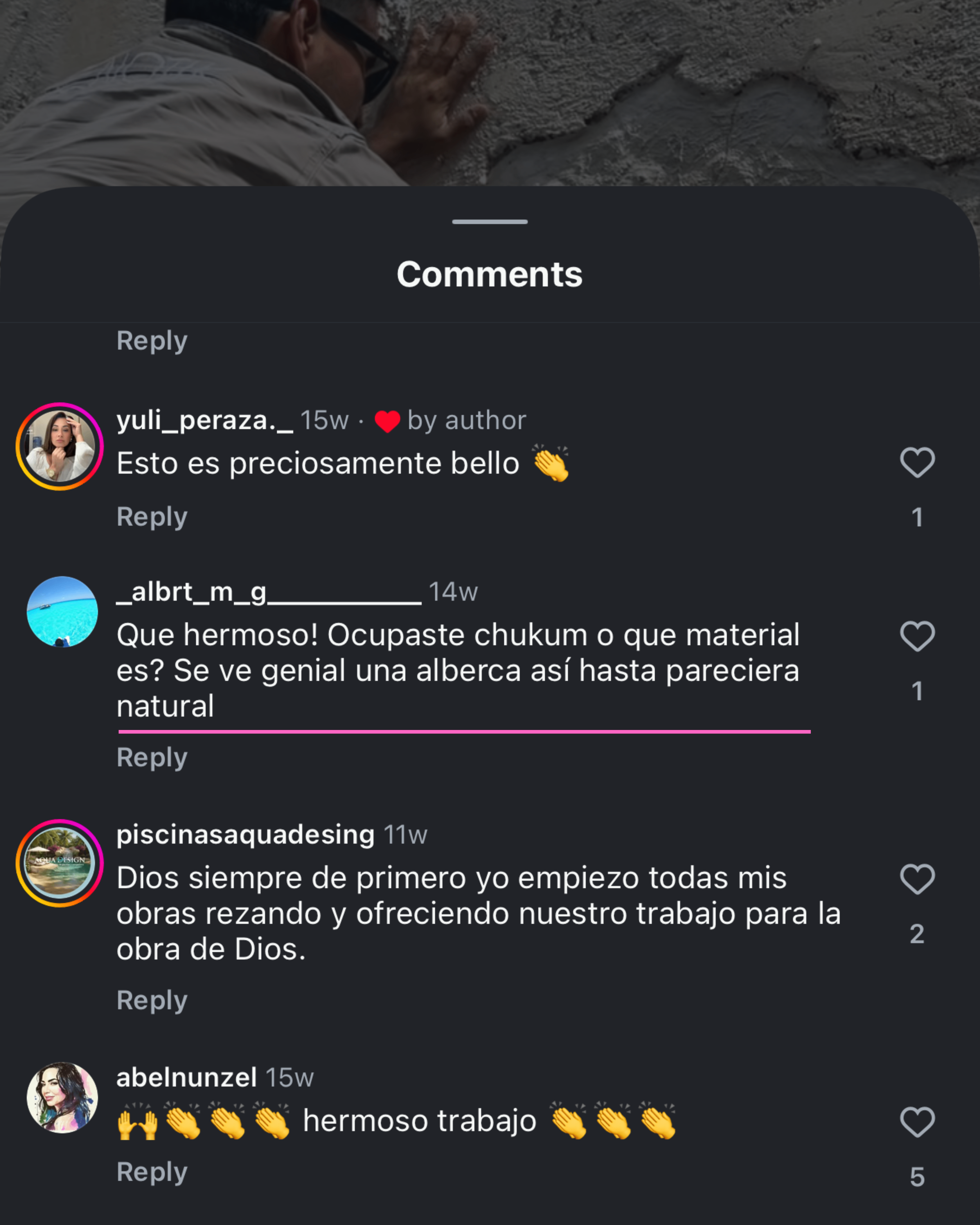Image resolution: width=980 pixels, height=1225 pixels.
Task: Like yuli_peraza._'s comment
Action: [917, 462]
